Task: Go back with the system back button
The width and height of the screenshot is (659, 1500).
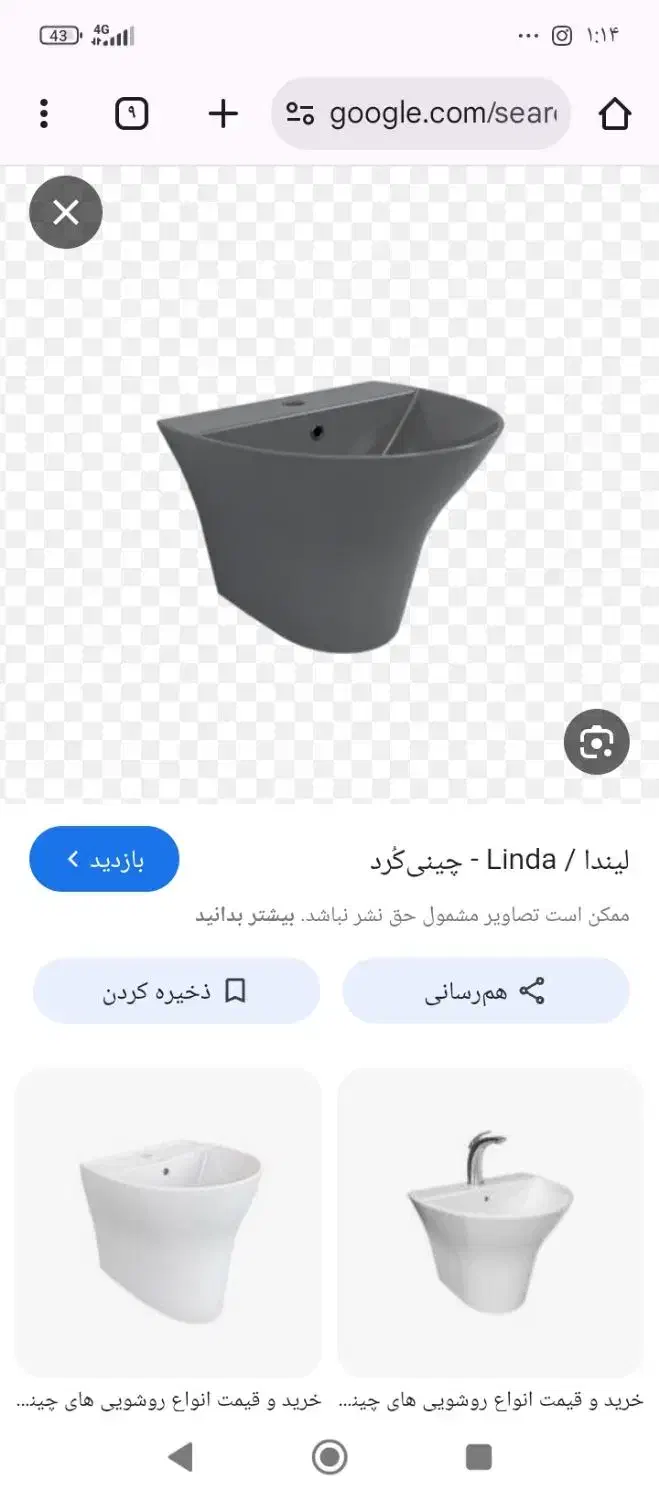Action: click(180, 1457)
